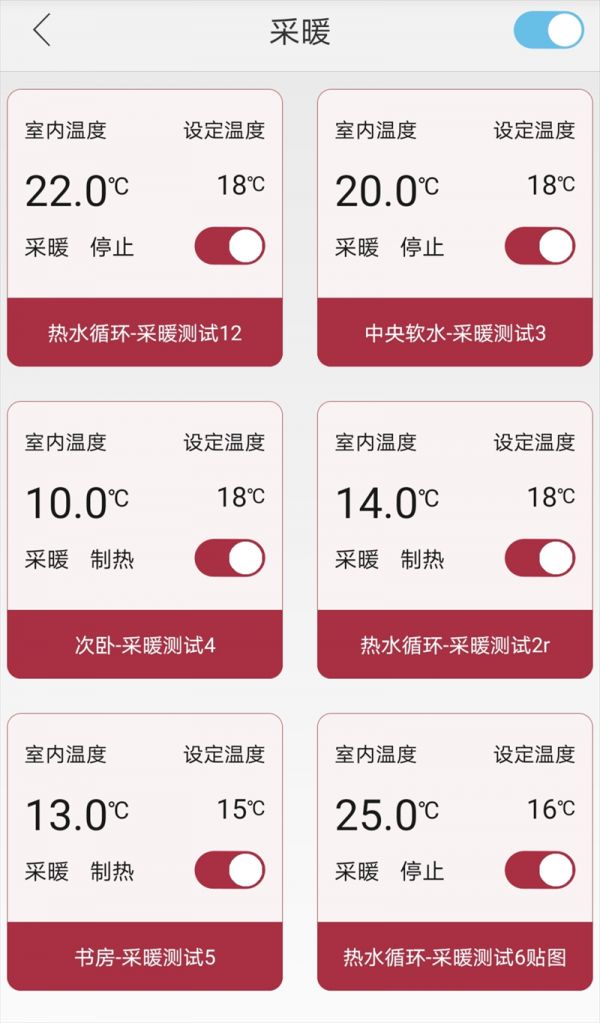The image size is (600, 1023).
Task: Open the 中央软水-采暖测试3 card
Action: coord(455,333)
